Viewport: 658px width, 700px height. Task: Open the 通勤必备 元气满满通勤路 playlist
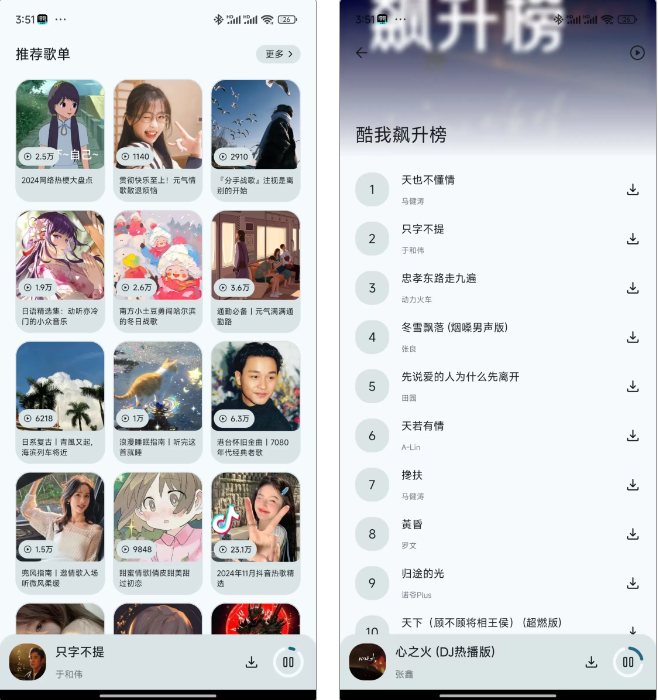click(255, 258)
